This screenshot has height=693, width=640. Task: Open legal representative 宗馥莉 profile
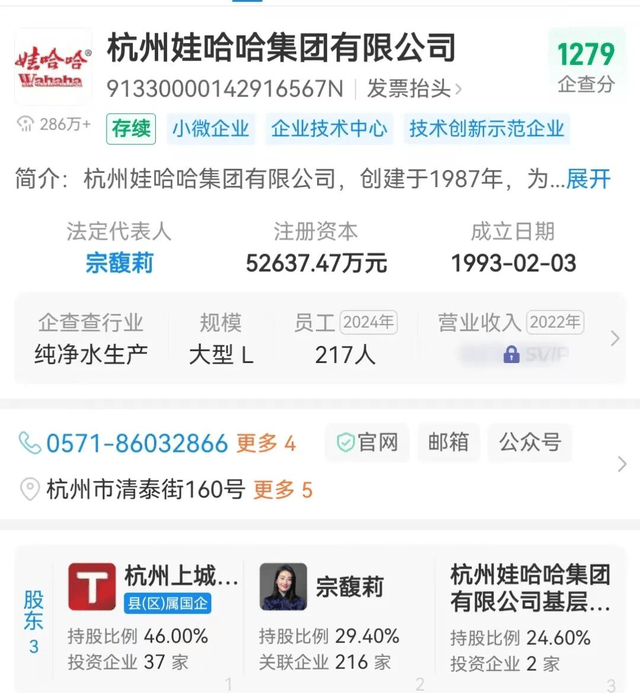click(120, 263)
